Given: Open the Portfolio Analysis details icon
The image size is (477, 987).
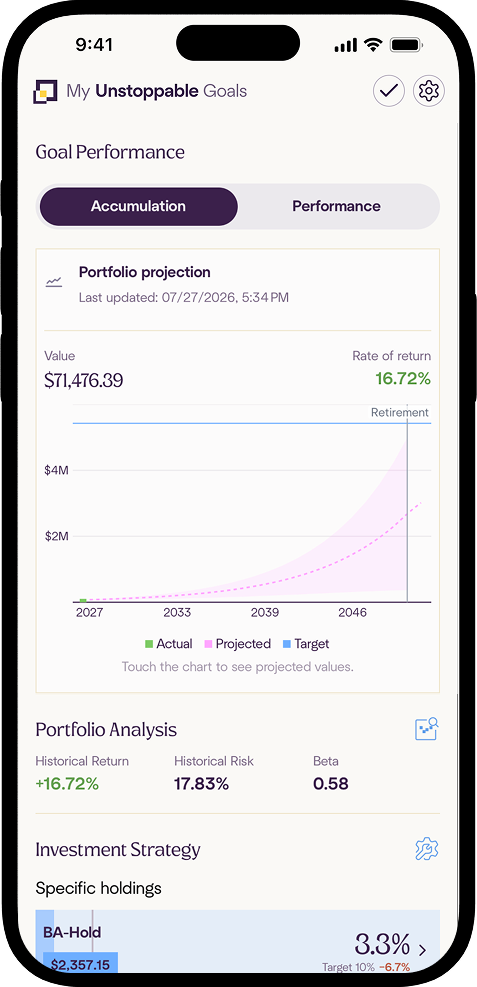Looking at the screenshot, I should tap(427, 730).
